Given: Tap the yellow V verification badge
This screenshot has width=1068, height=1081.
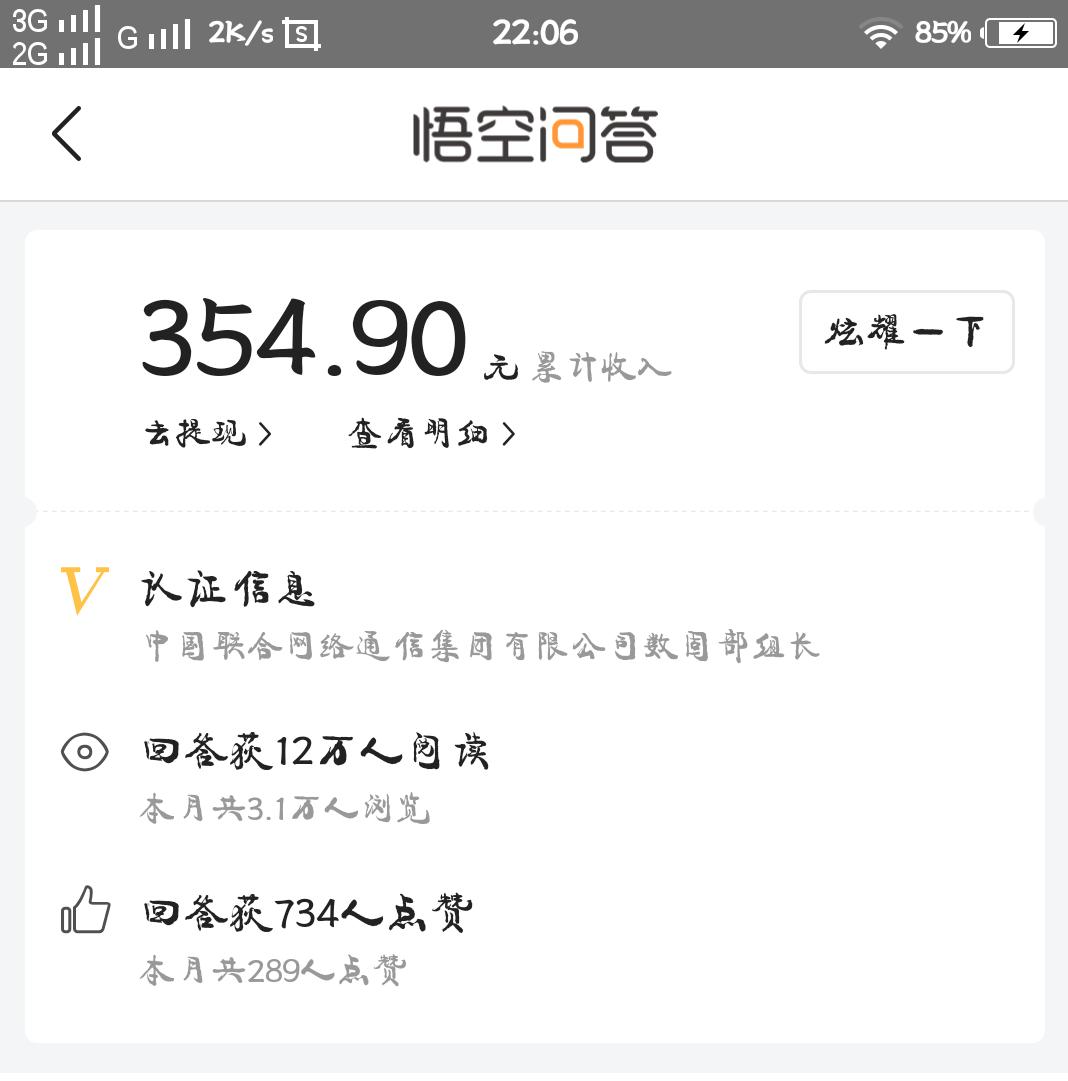Looking at the screenshot, I should (82, 590).
